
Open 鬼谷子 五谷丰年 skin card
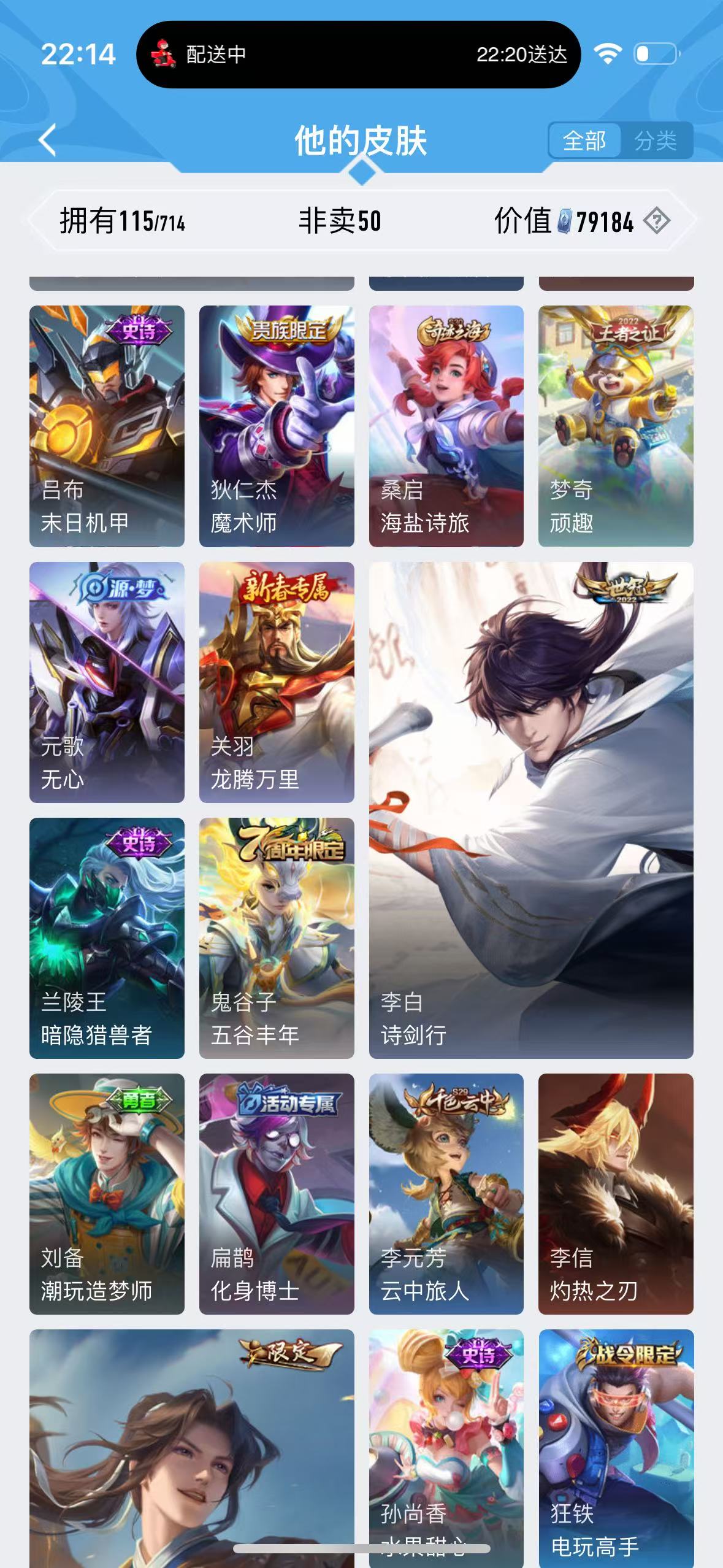[x=277, y=938]
